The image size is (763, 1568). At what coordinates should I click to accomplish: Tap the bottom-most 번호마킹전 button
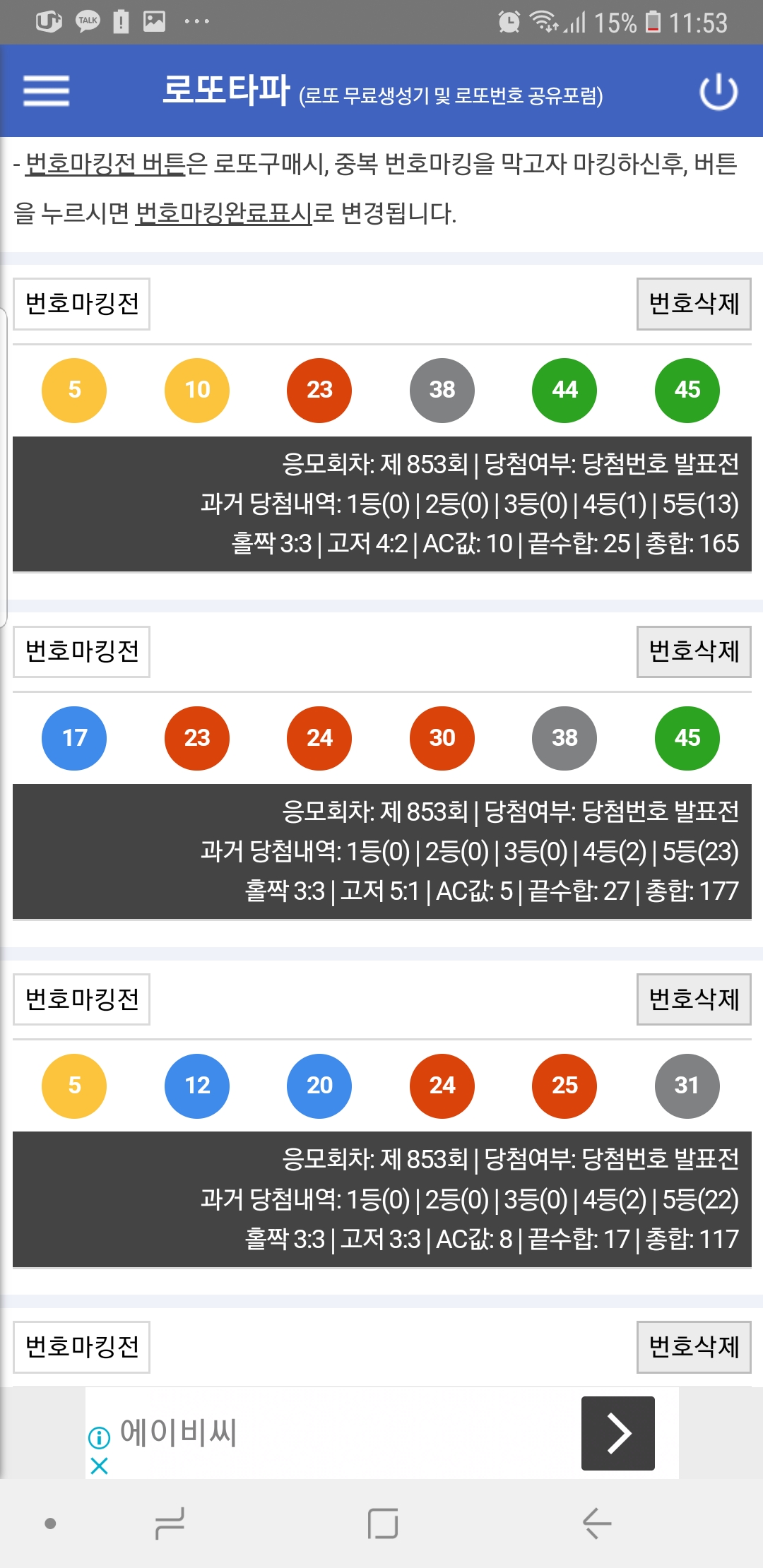82,1346
